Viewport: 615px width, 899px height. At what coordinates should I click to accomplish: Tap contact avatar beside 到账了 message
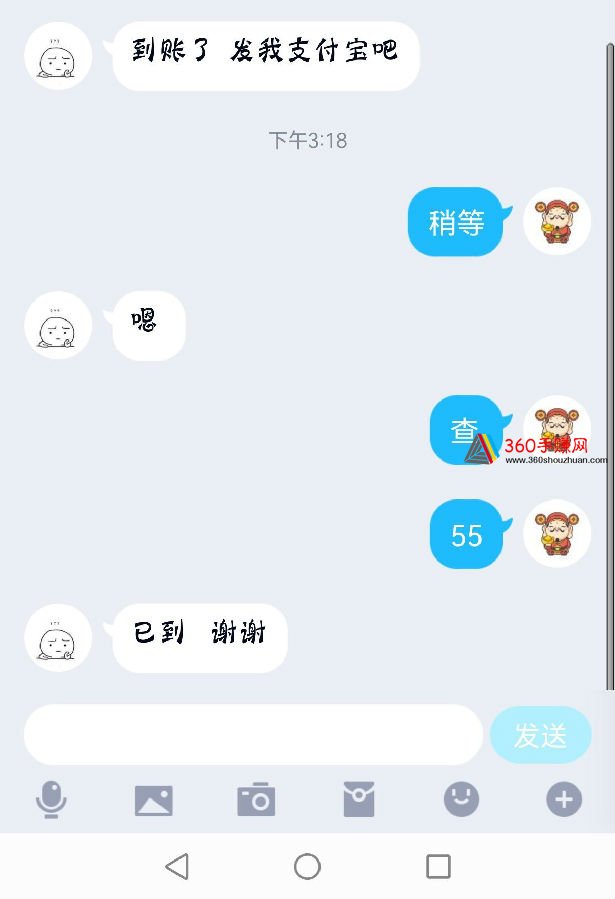tap(58, 57)
